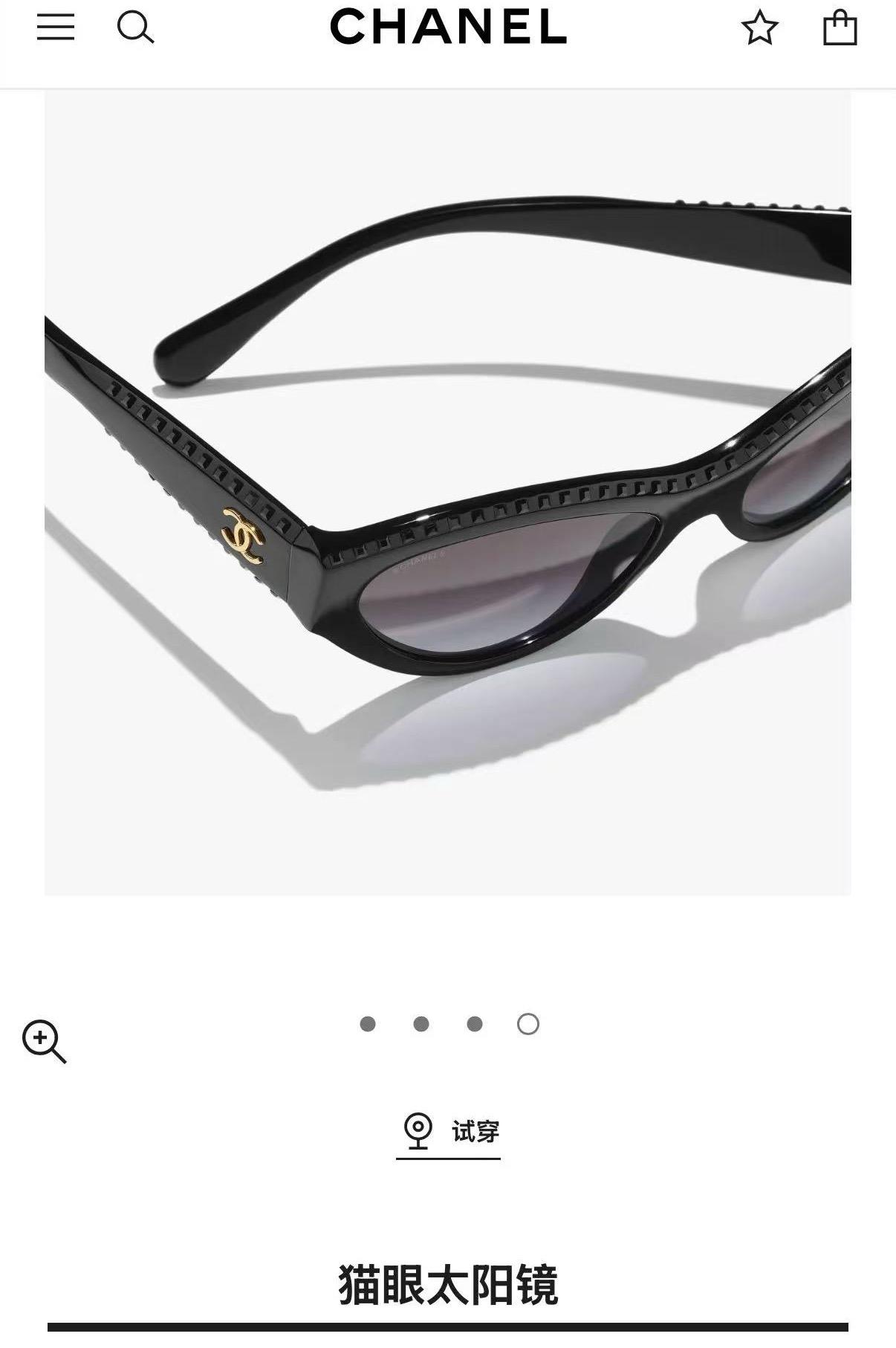Open the hamburger menu
This screenshot has height=1348, width=896.
(56, 27)
